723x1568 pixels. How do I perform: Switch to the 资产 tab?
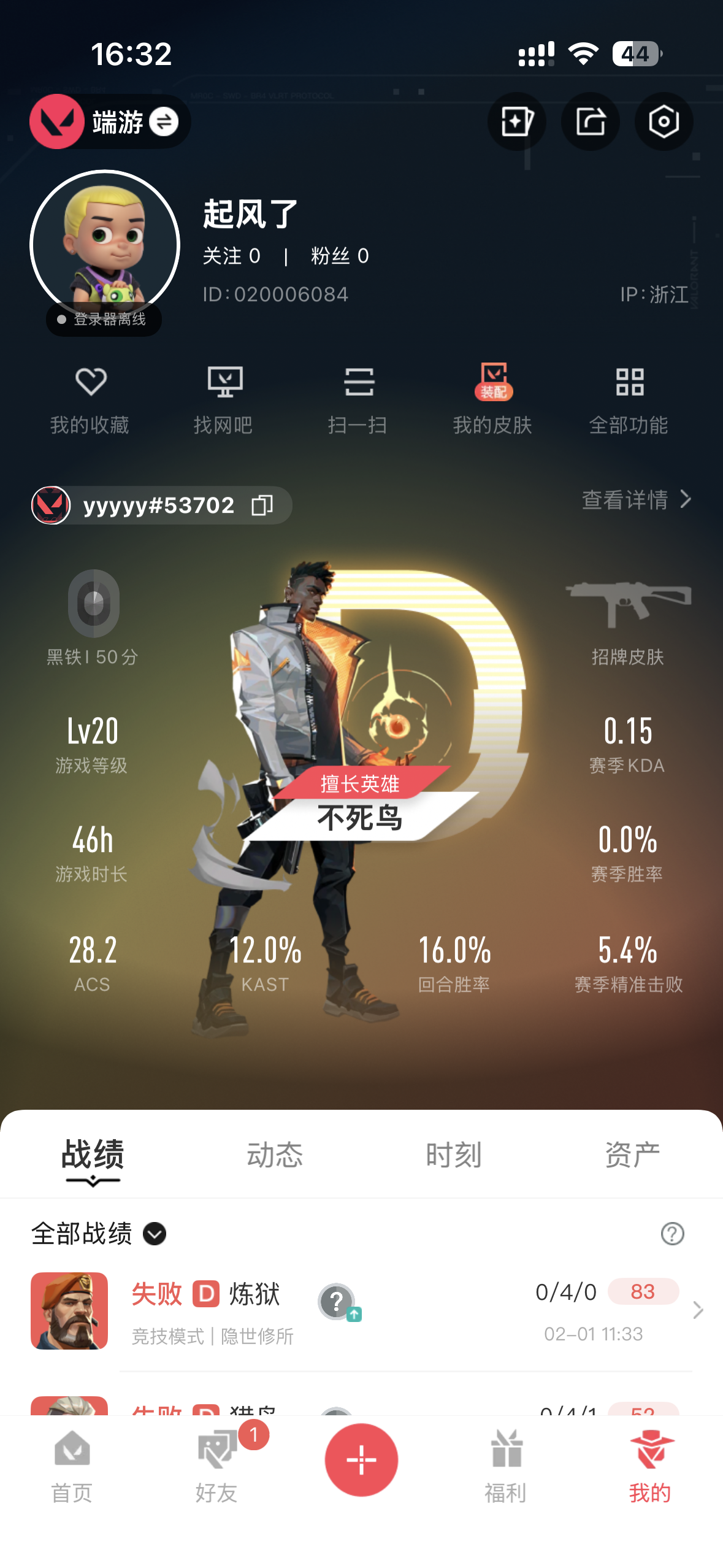coord(632,1155)
